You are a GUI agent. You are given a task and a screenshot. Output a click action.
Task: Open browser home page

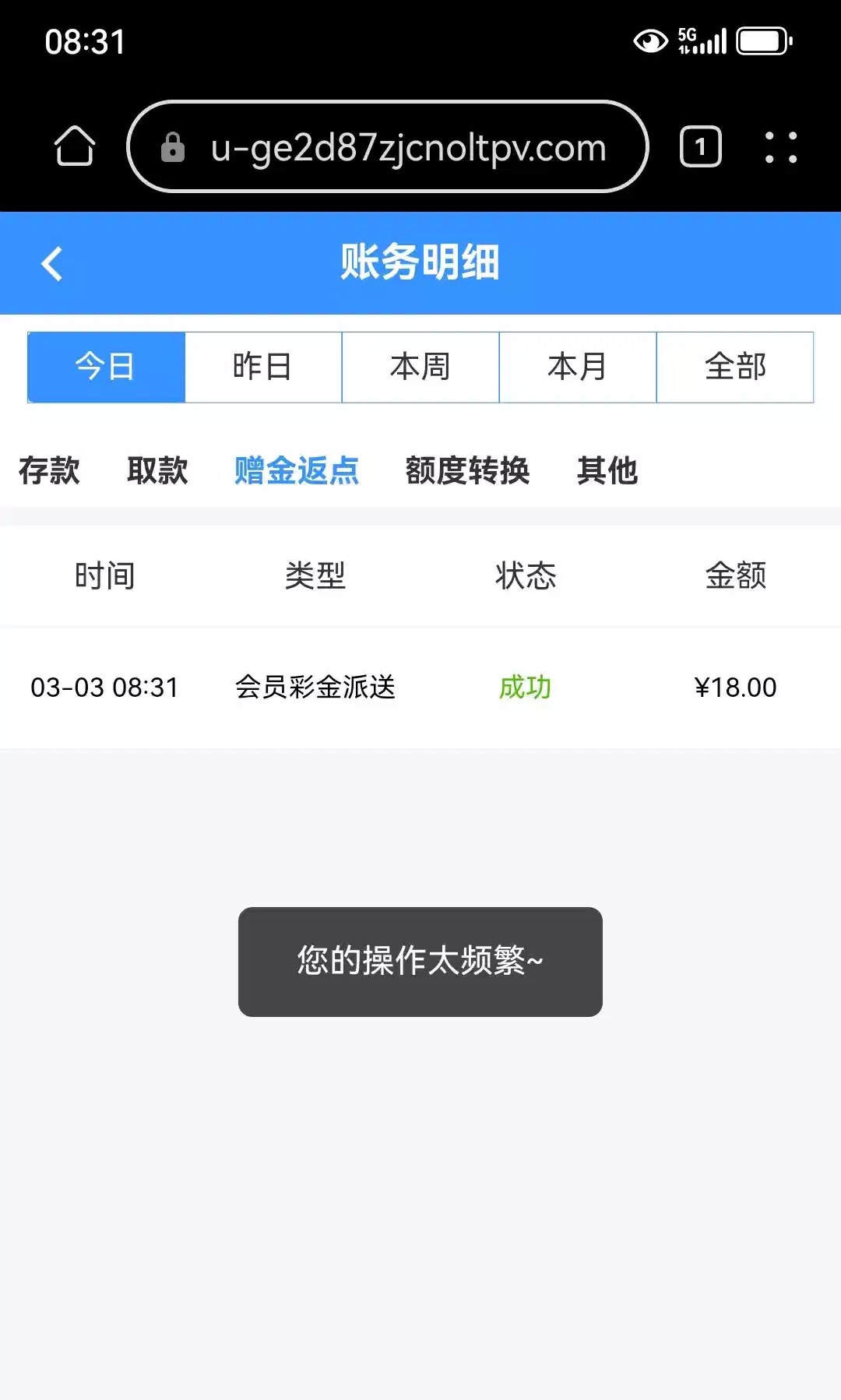pyautogui.click(x=75, y=146)
